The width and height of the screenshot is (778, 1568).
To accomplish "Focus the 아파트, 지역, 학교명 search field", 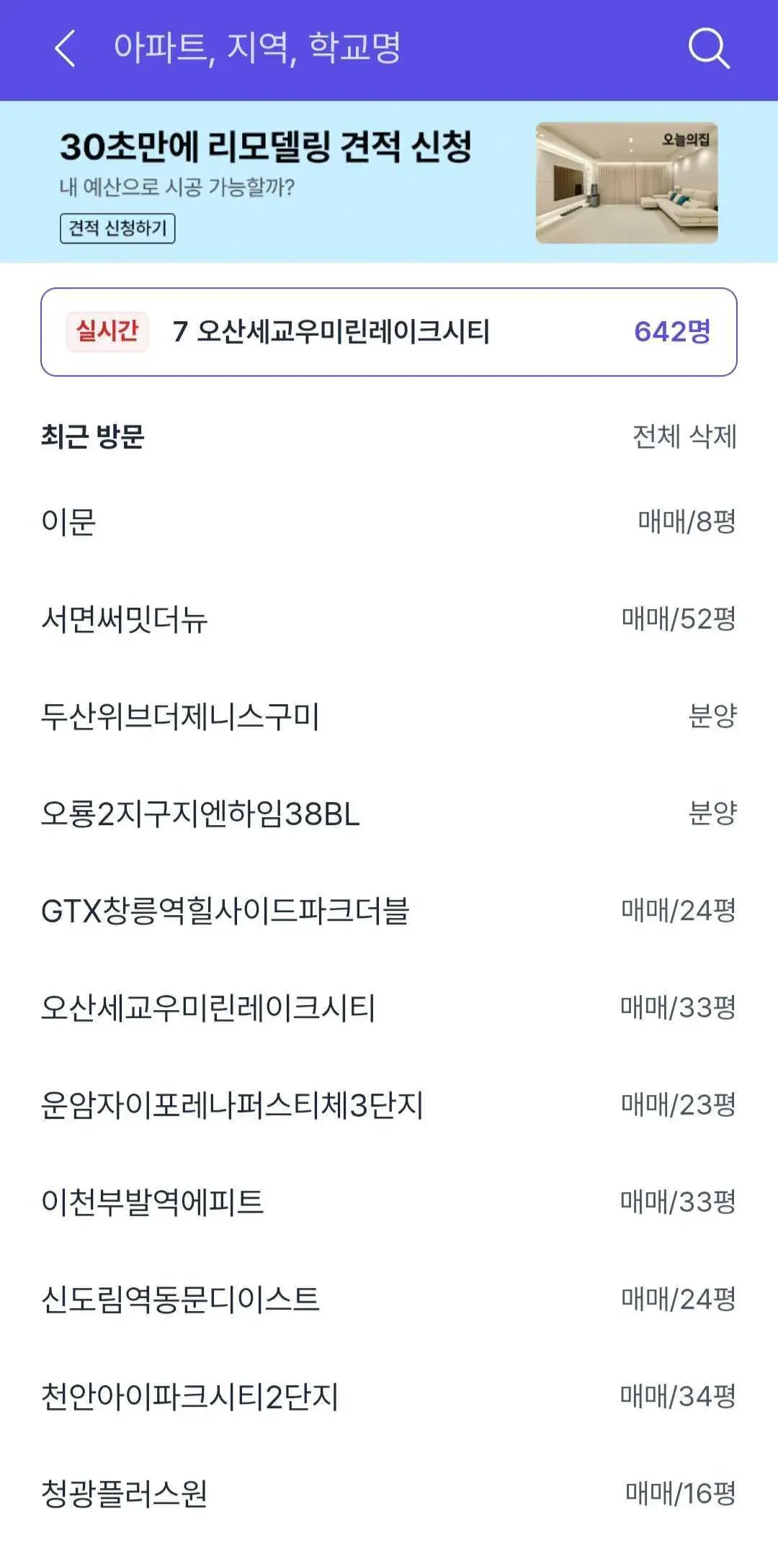I will pos(360,49).
